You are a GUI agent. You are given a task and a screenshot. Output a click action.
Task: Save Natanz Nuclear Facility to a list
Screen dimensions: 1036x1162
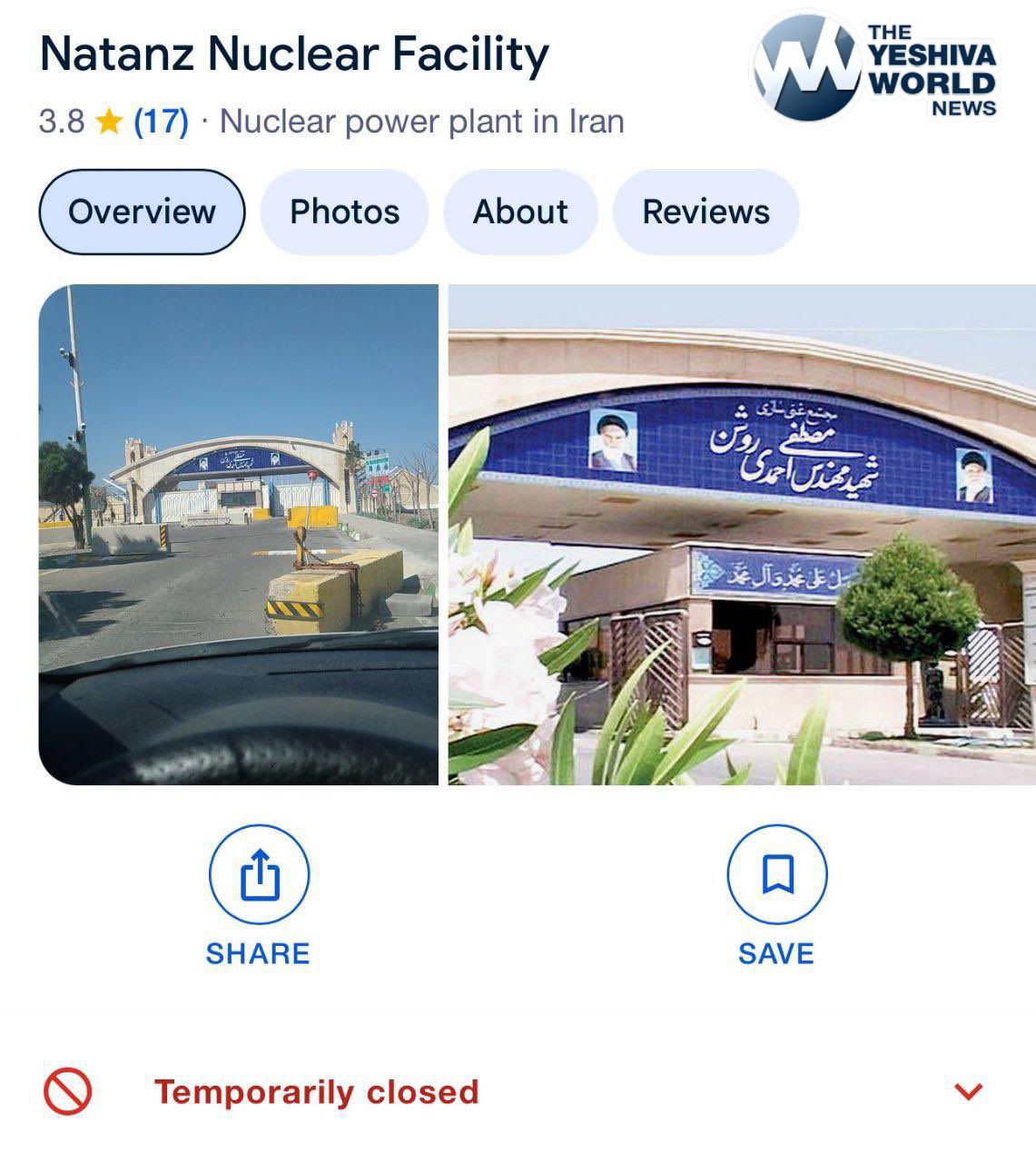776,875
